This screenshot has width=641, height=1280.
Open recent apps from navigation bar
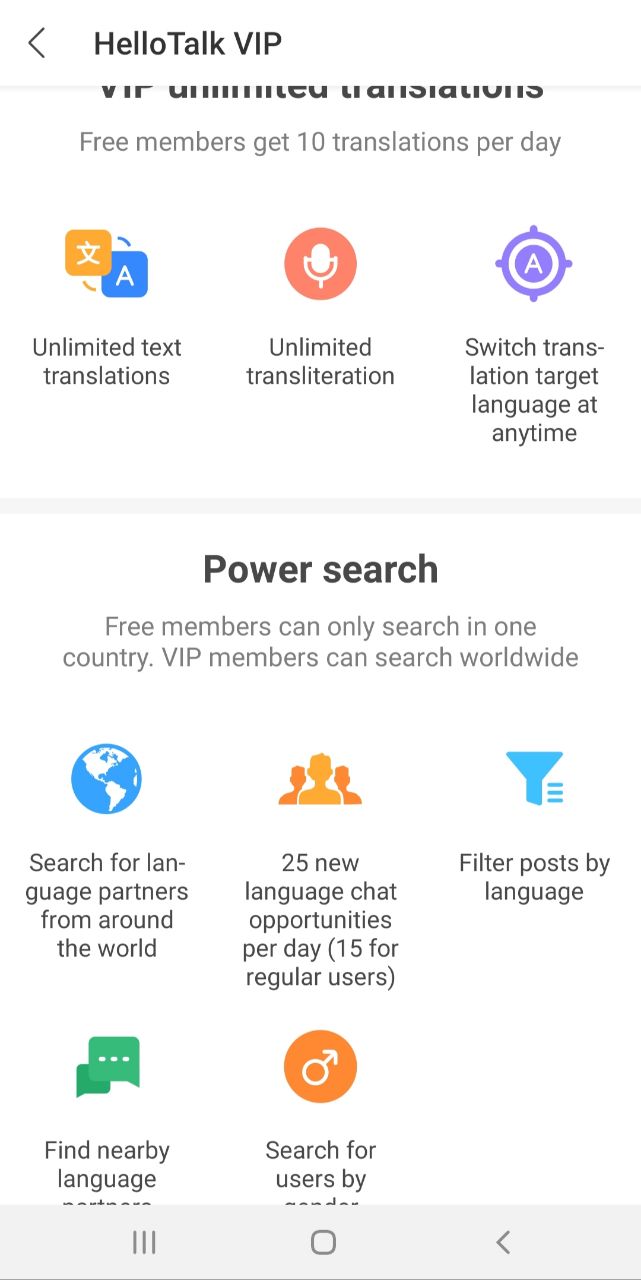[144, 1242]
